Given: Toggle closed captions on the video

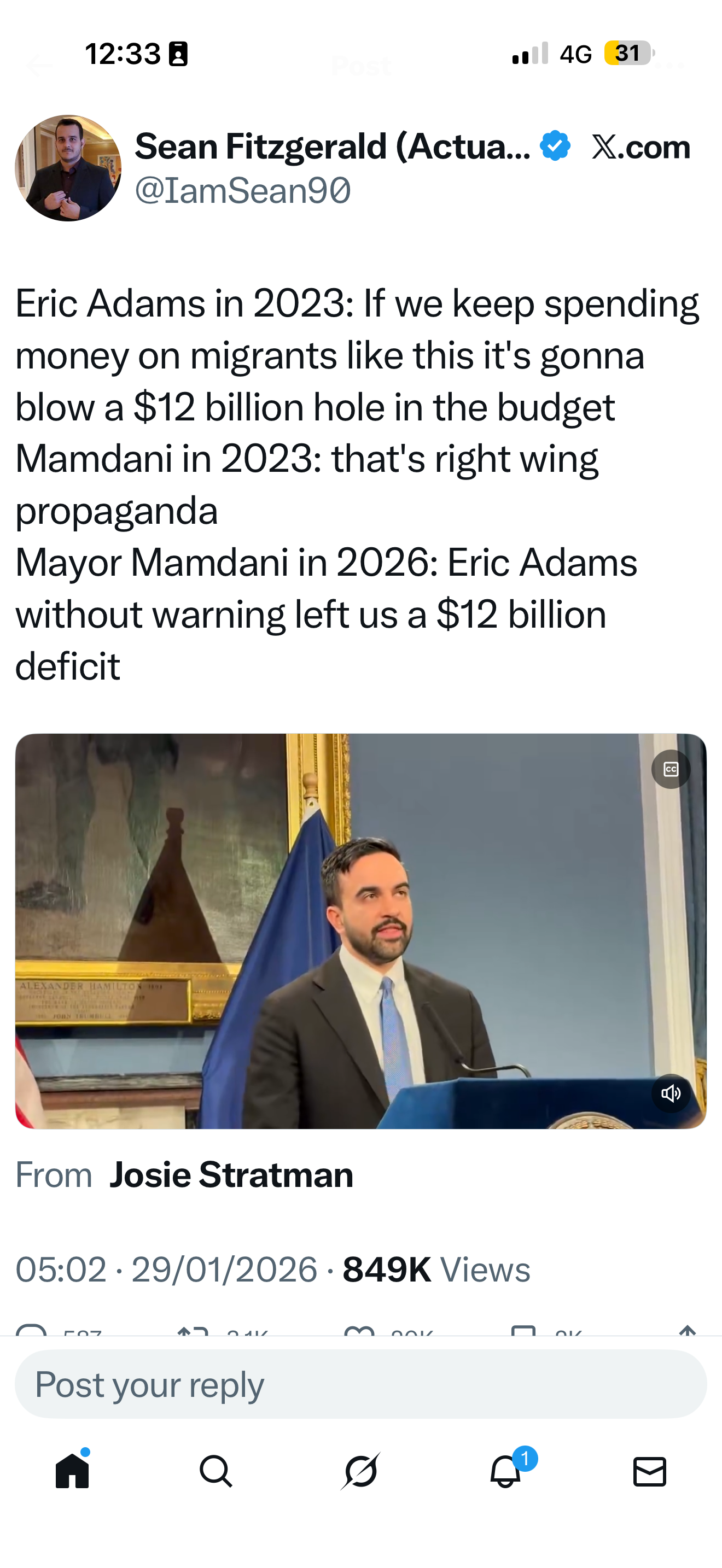Looking at the screenshot, I should pyautogui.click(x=670, y=769).
